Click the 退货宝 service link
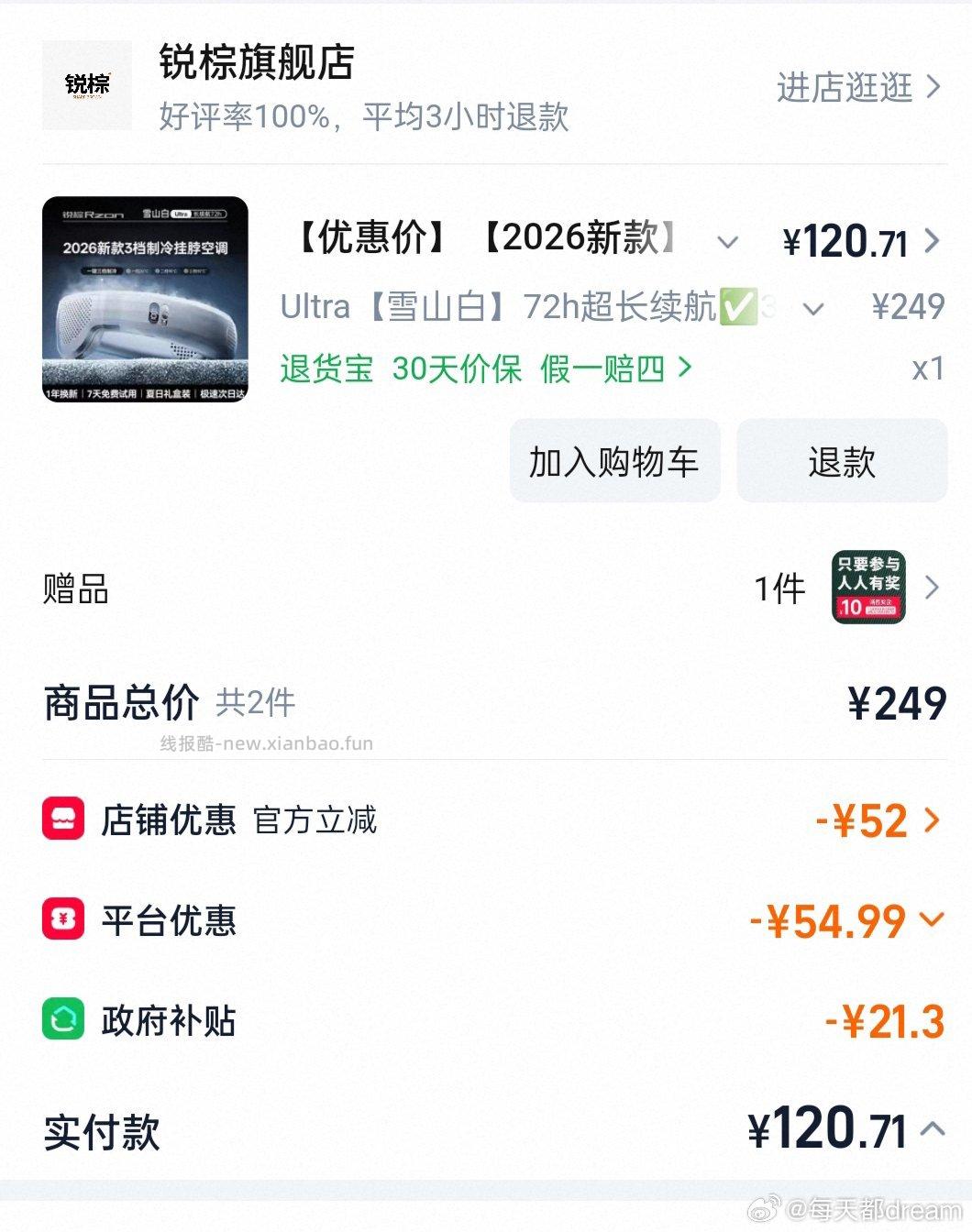The image size is (972, 1232). click(x=326, y=368)
